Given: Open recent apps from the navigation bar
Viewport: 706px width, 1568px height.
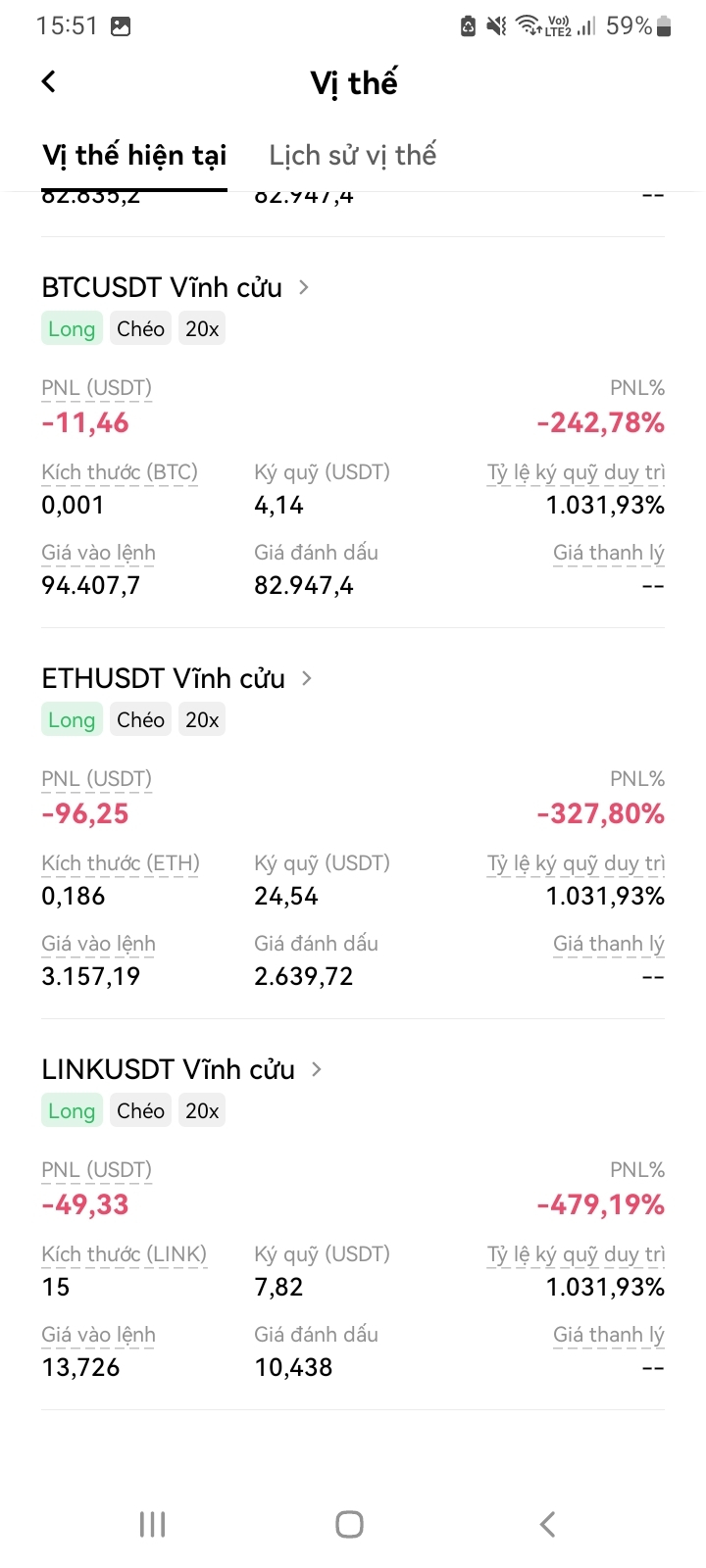Looking at the screenshot, I should pos(152,1524).
